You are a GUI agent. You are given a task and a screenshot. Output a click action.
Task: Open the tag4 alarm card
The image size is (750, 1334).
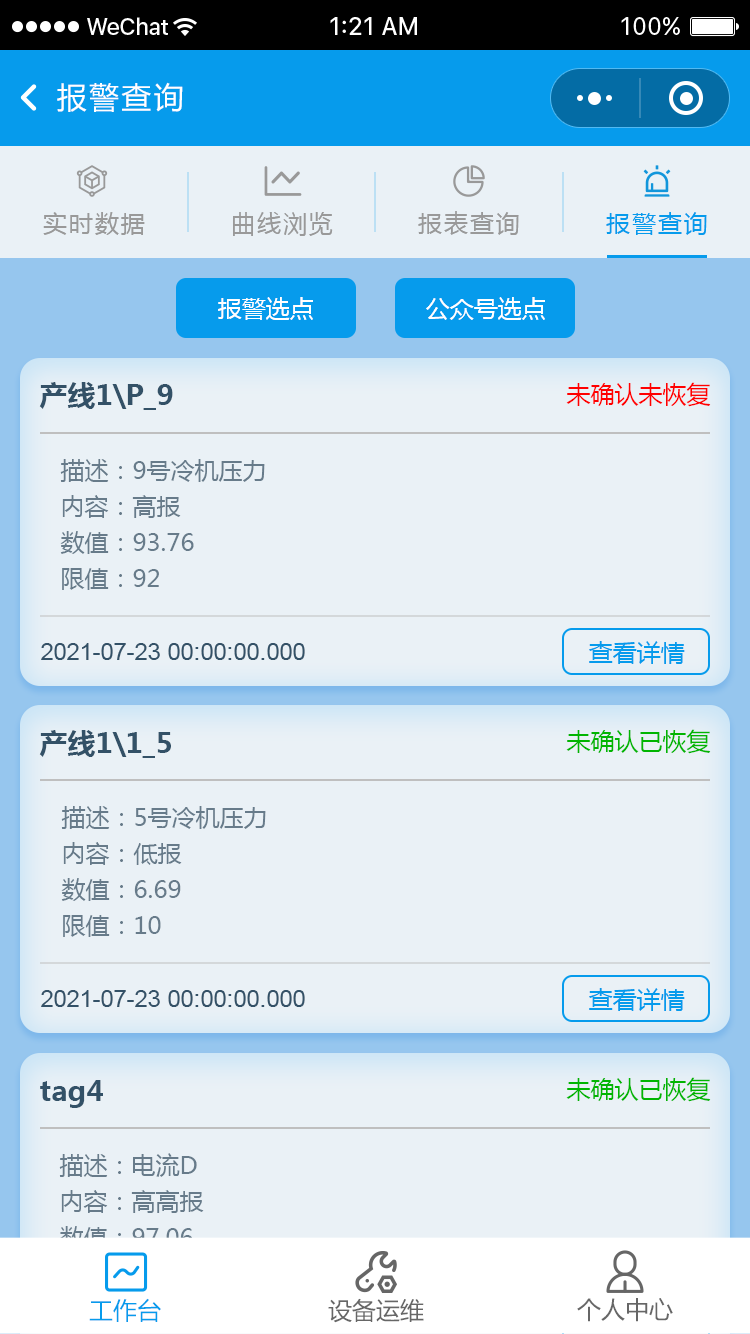(375, 1146)
